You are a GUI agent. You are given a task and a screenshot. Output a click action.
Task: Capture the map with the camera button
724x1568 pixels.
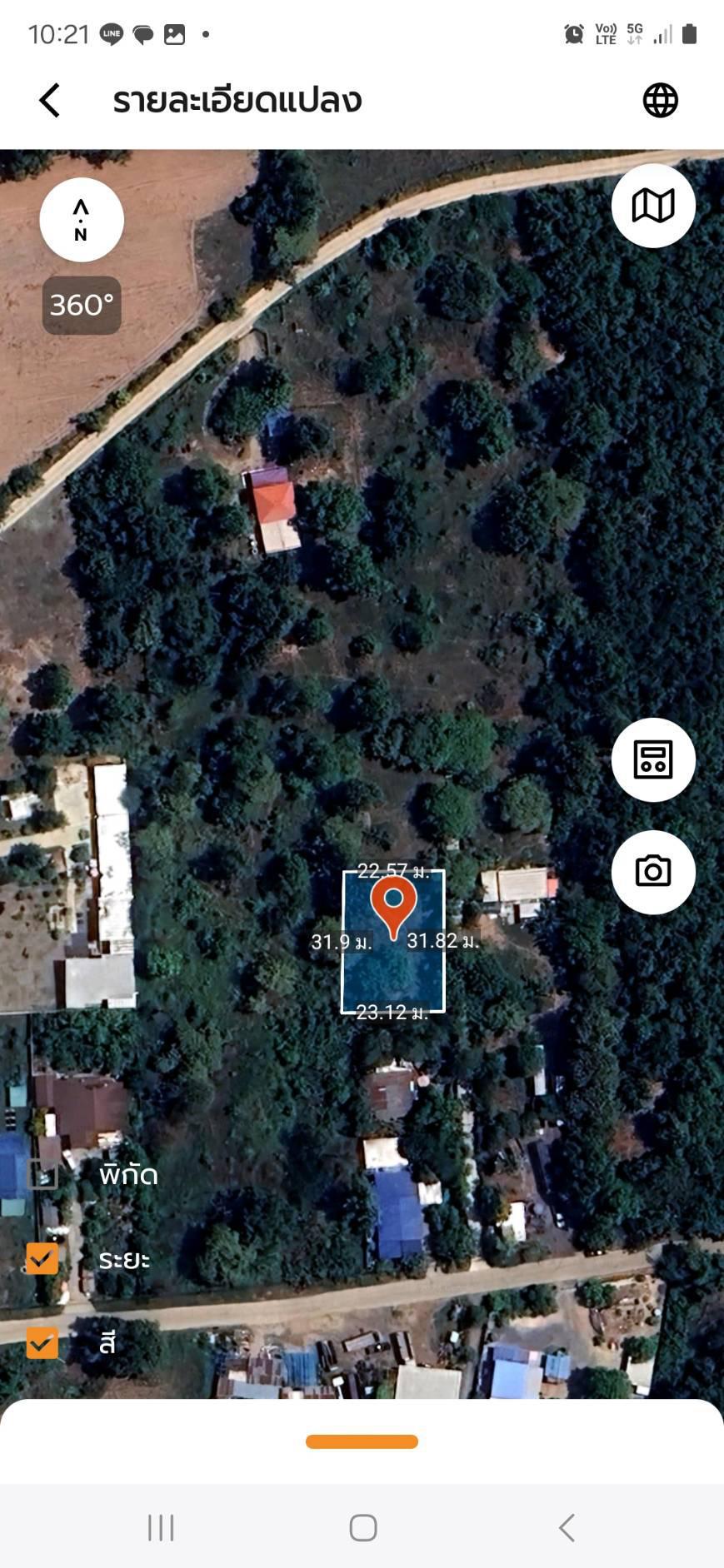click(x=653, y=872)
